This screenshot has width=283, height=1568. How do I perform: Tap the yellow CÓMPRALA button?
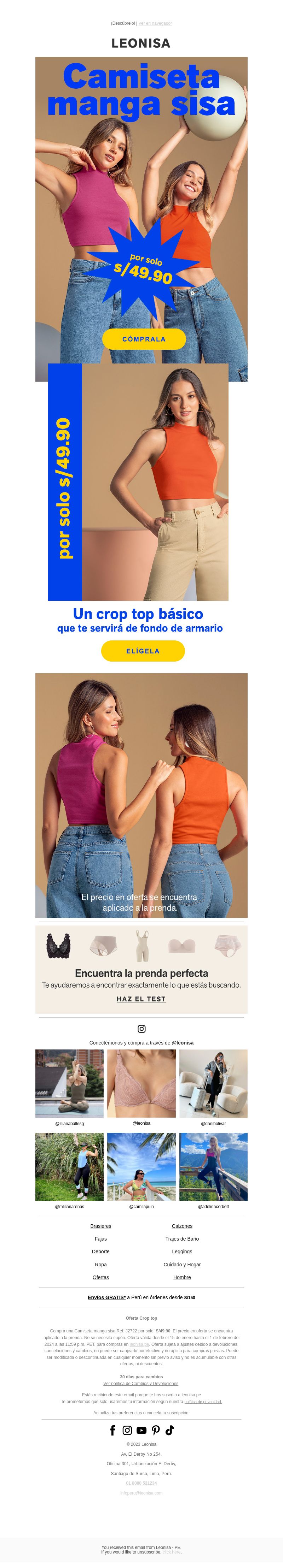point(144,339)
